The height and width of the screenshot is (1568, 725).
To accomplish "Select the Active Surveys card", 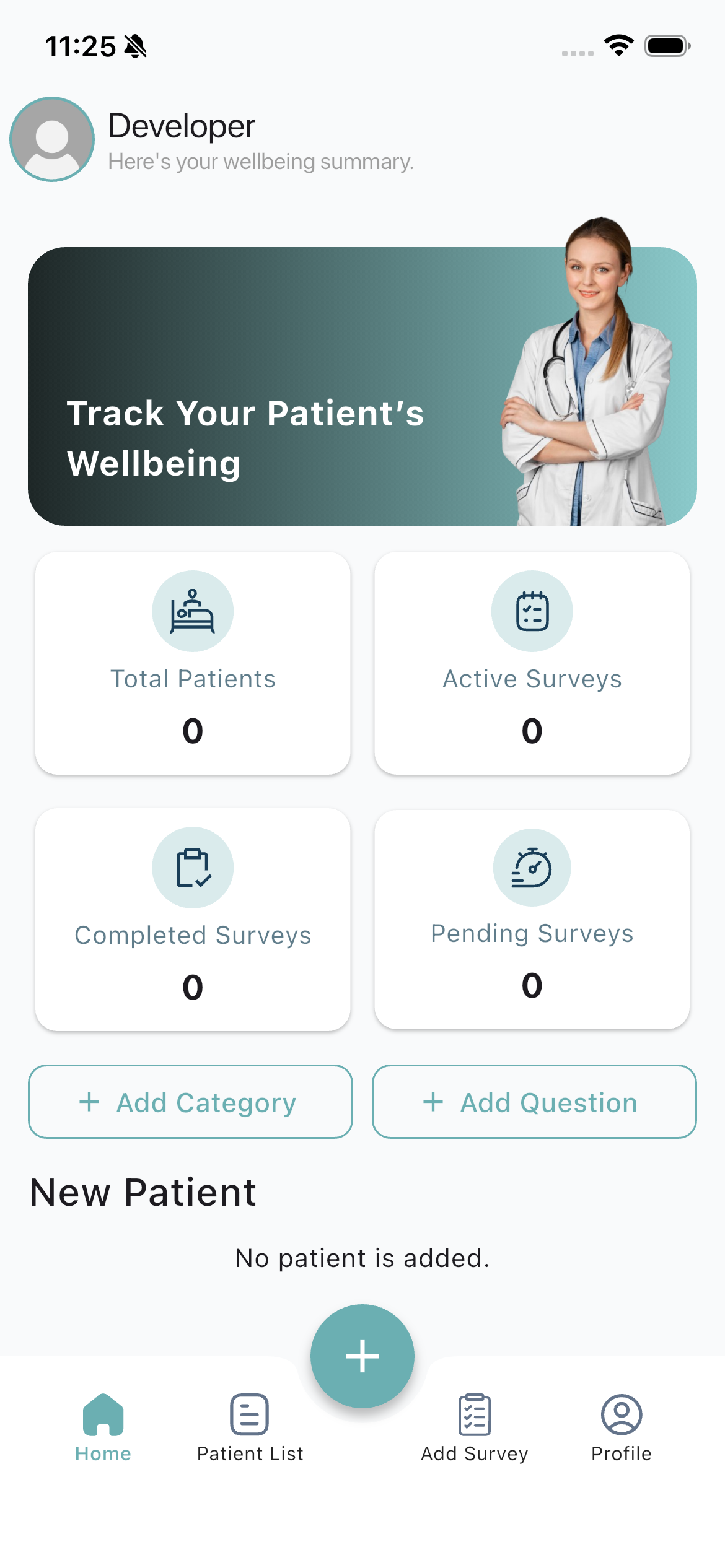I will [532, 664].
